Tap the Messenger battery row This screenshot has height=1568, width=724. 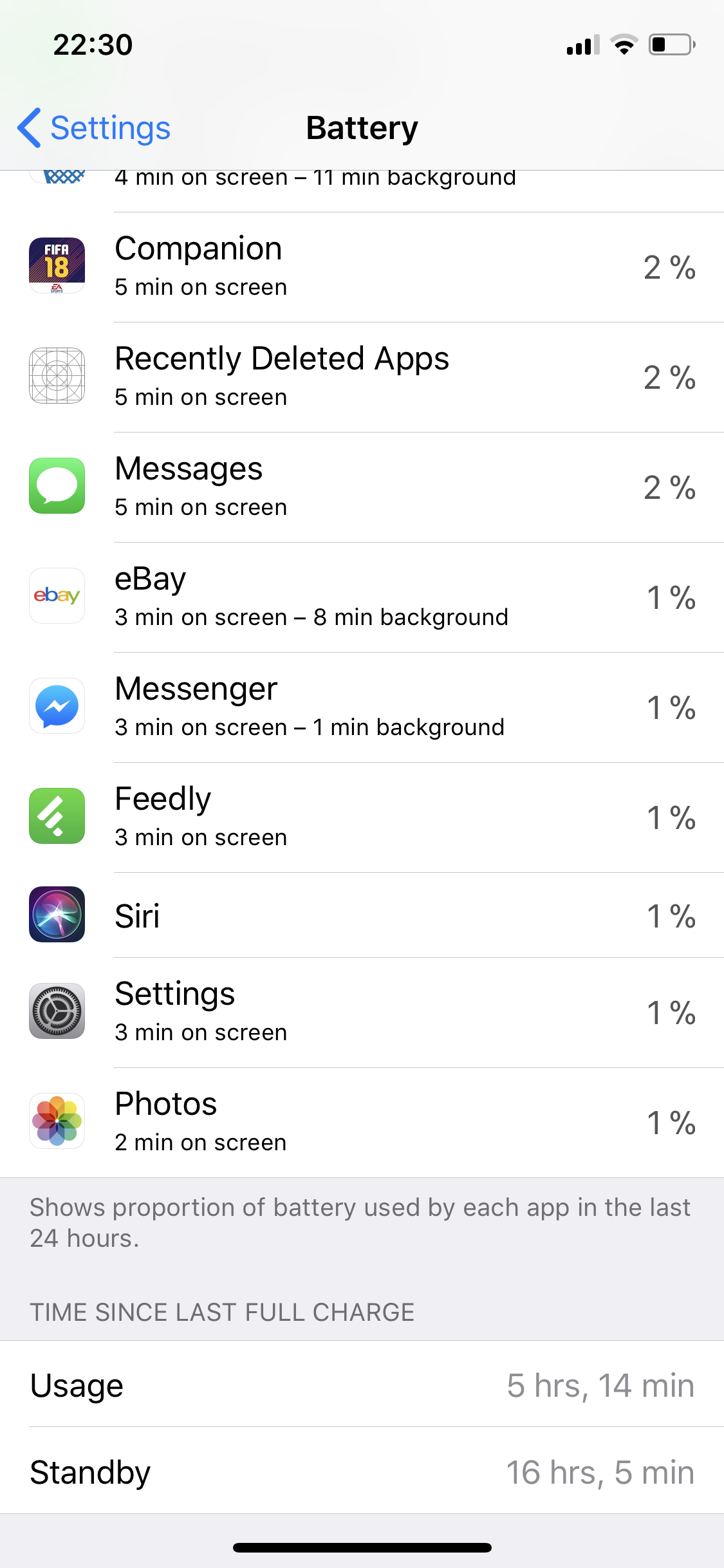coord(362,707)
